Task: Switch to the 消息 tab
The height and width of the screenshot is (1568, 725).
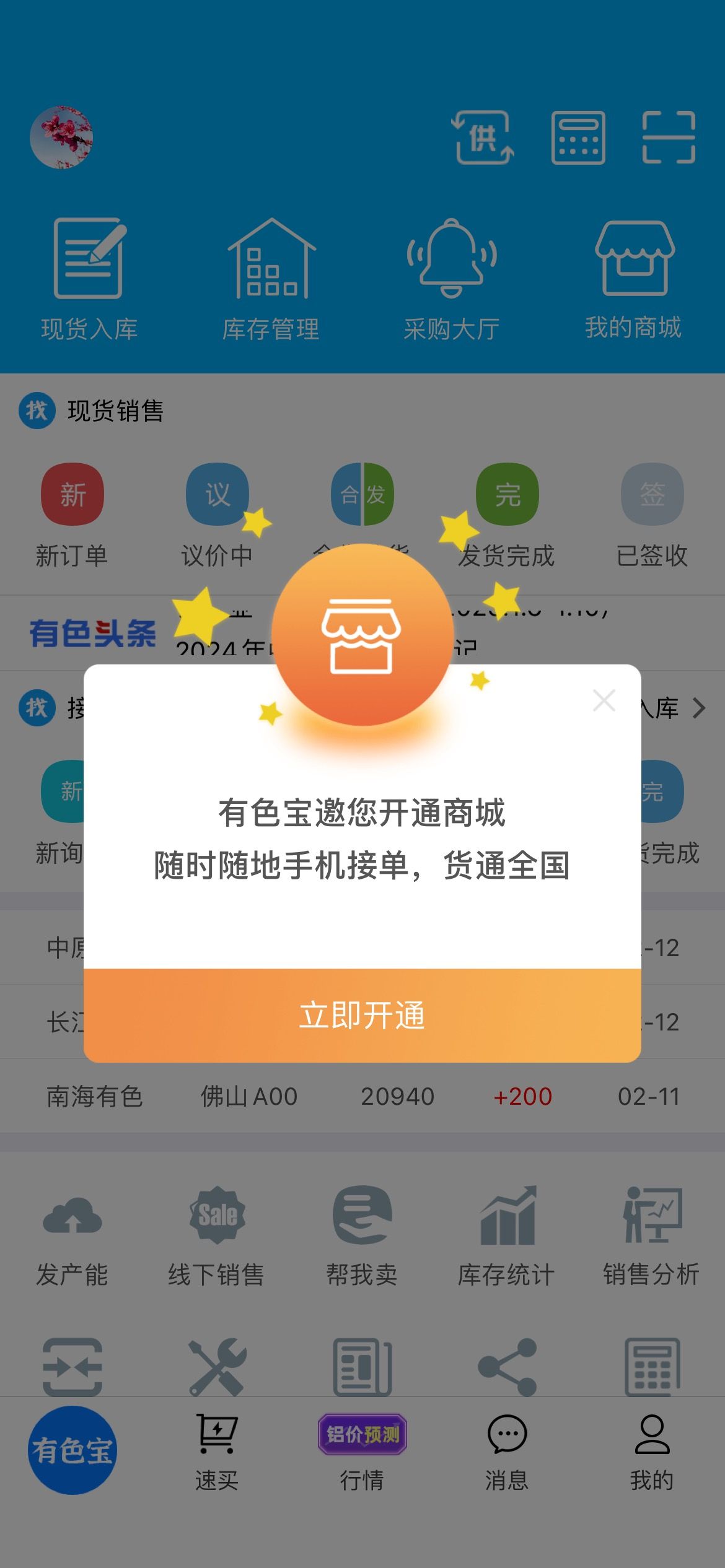Action: (507, 1453)
